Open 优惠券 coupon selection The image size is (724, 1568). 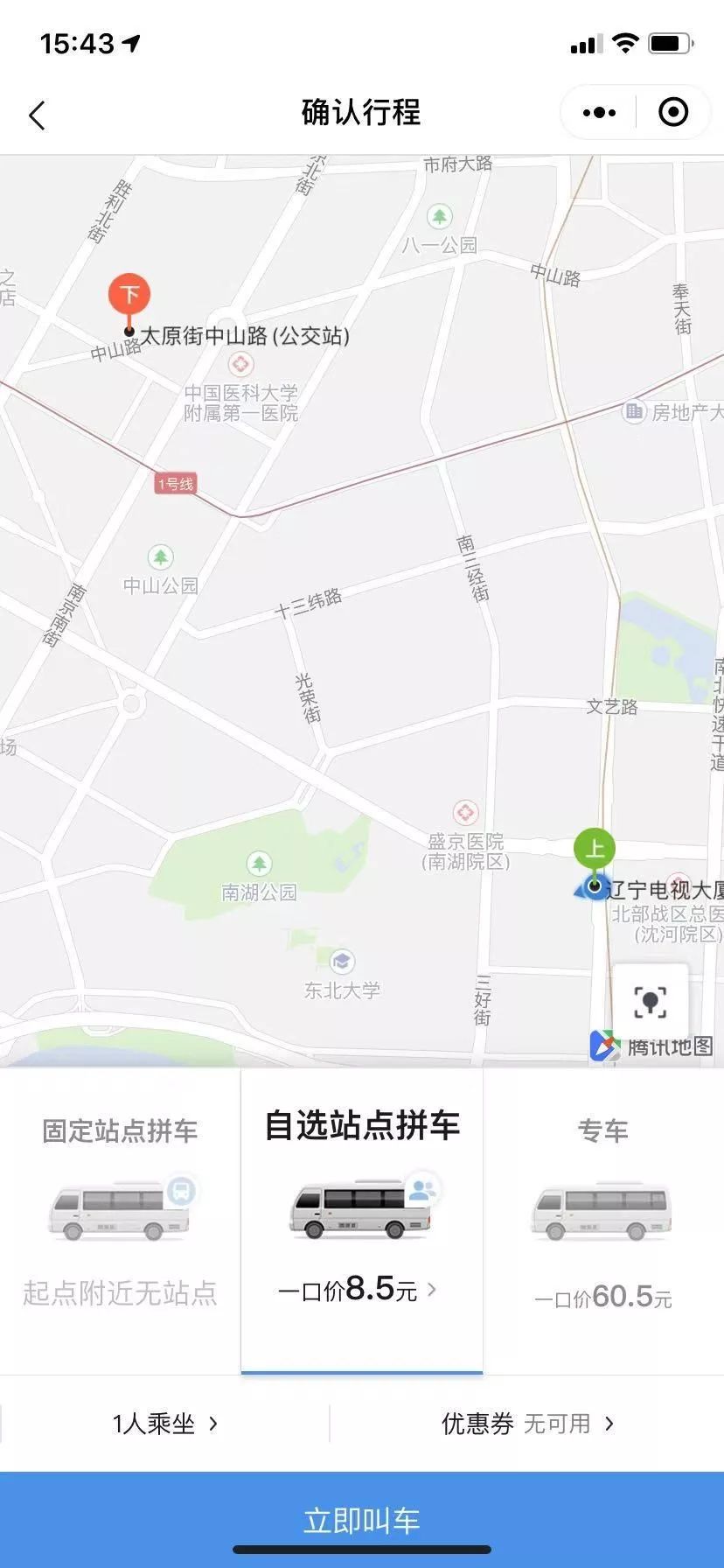pyautogui.click(x=527, y=1424)
